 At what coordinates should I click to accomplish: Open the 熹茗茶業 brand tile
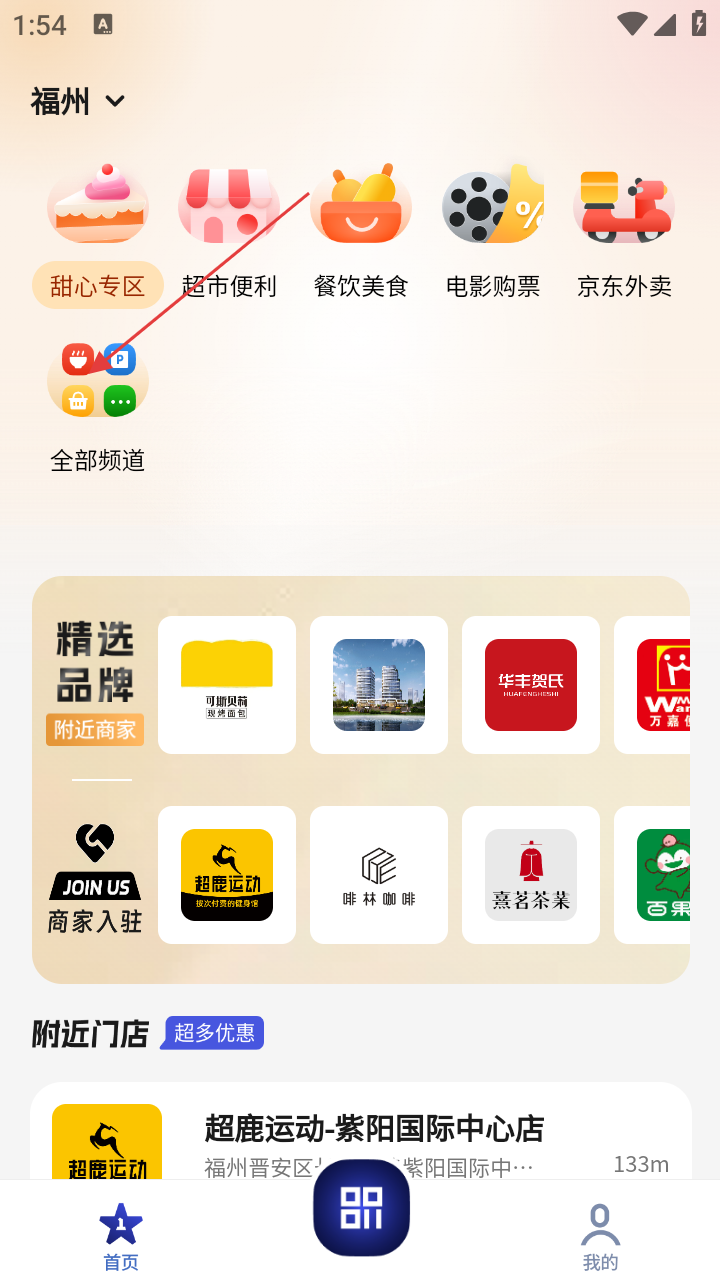pos(531,875)
